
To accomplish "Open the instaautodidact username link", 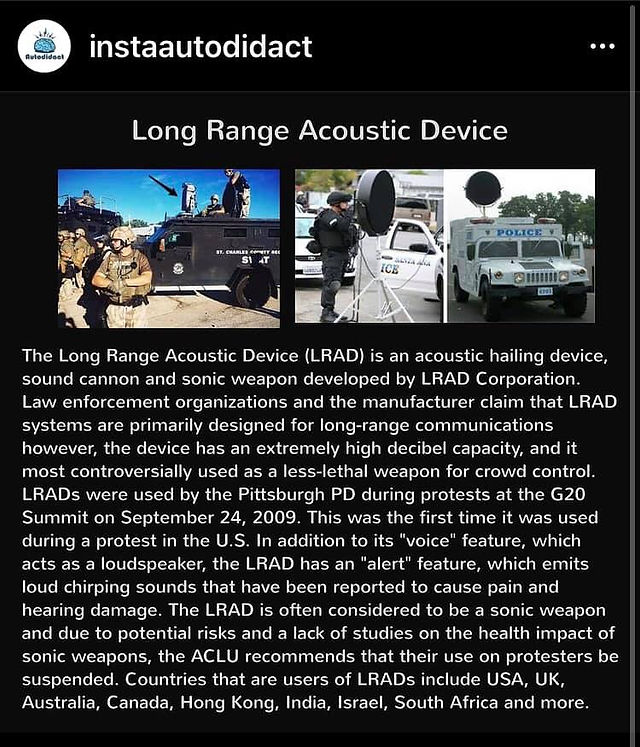I will [201, 47].
